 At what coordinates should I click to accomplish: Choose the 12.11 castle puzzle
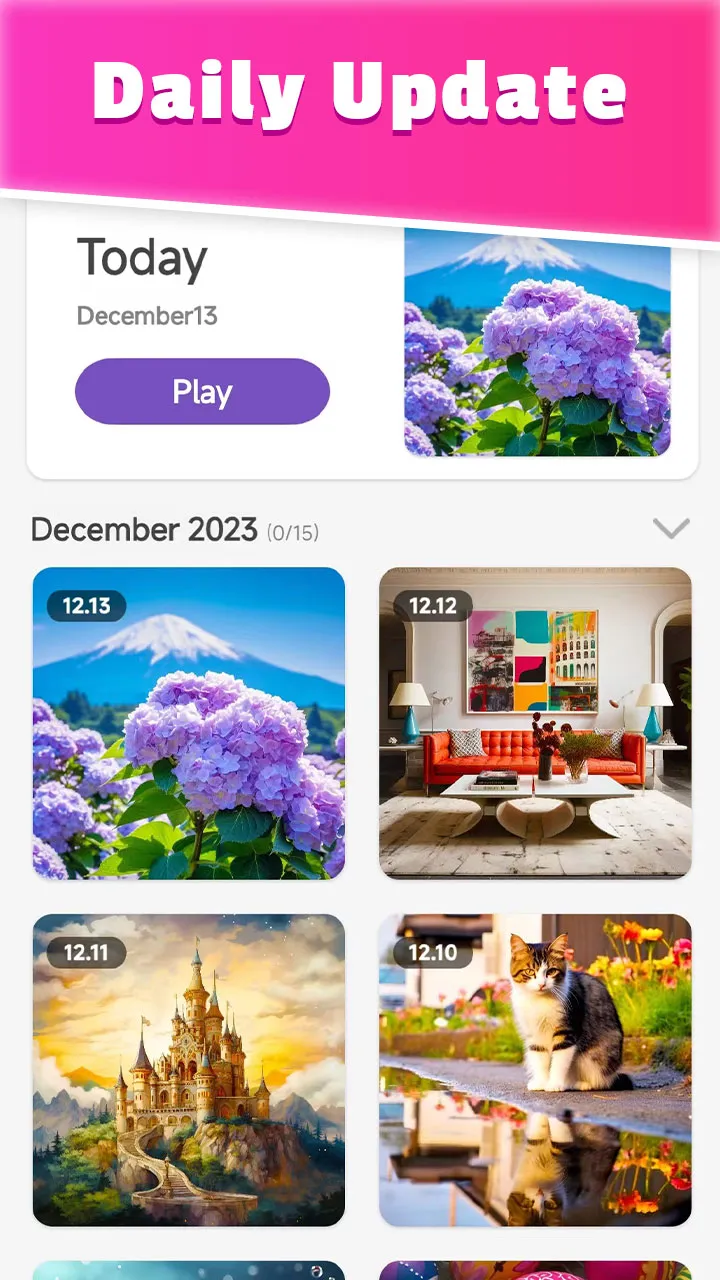click(189, 1070)
